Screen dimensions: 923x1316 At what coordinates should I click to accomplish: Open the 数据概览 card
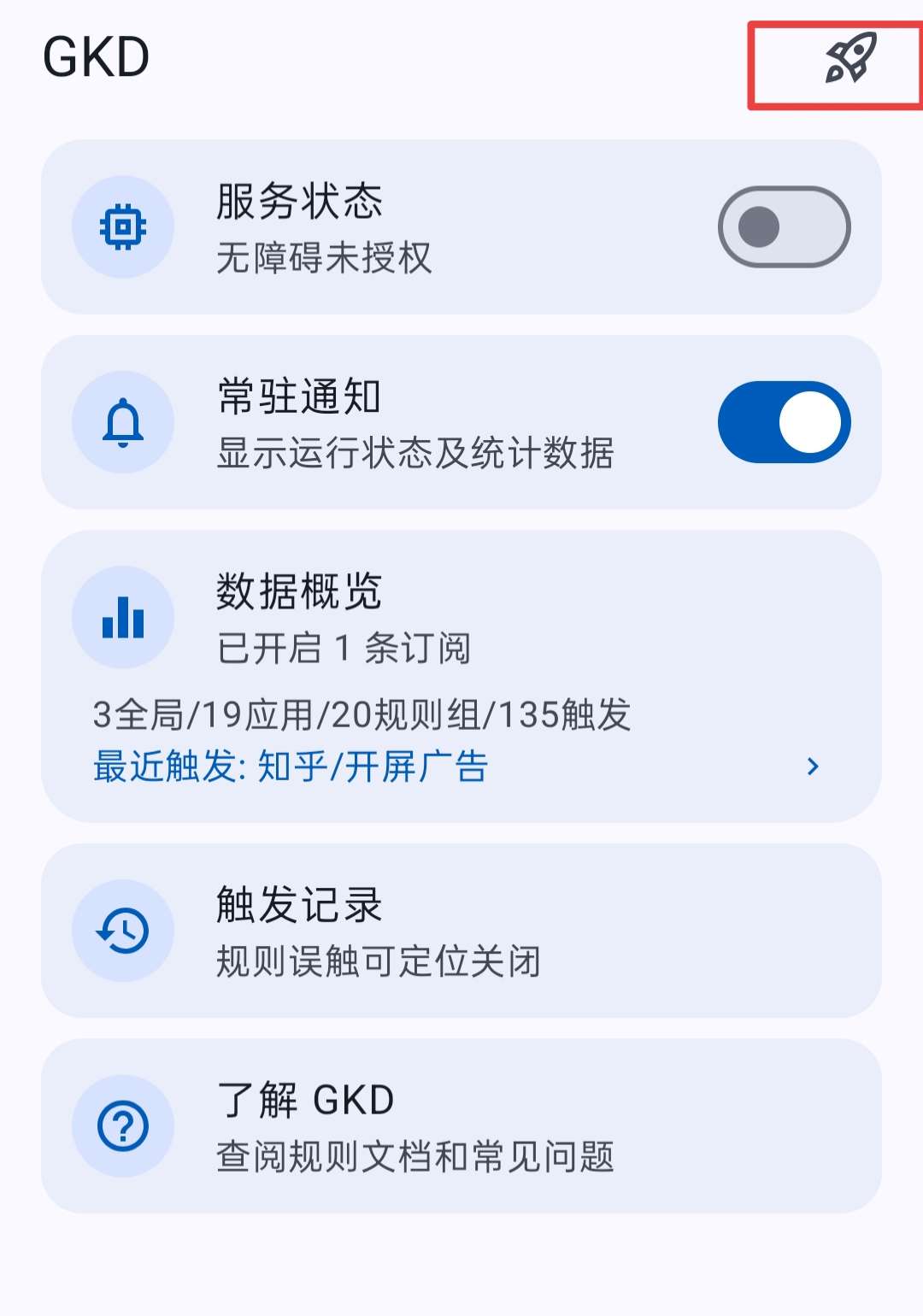point(461,620)
